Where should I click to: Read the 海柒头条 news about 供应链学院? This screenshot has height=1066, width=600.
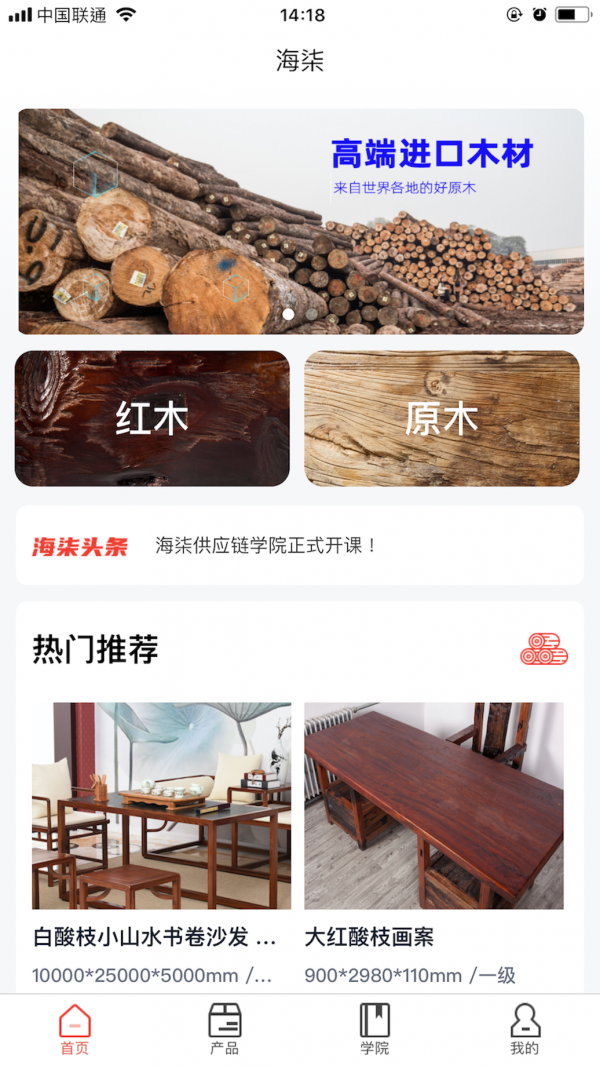pos(267,546)
